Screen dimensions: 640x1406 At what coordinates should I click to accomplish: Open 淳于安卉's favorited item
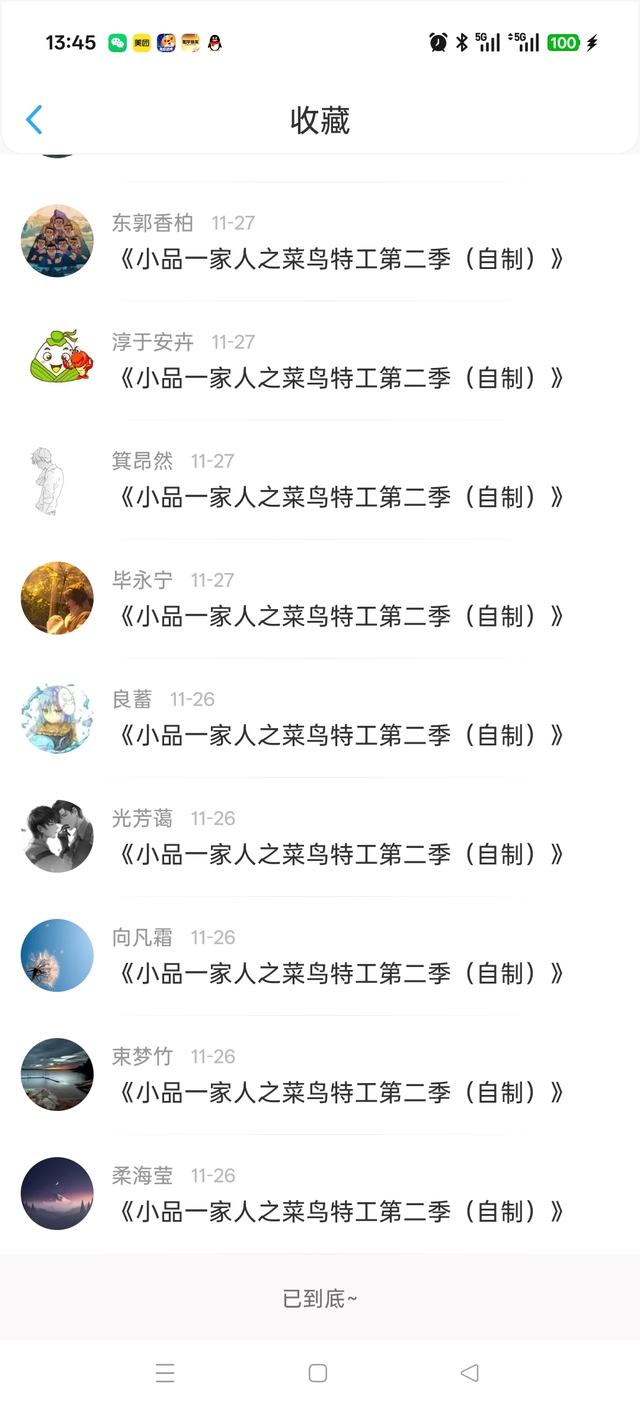pos(340,378)
